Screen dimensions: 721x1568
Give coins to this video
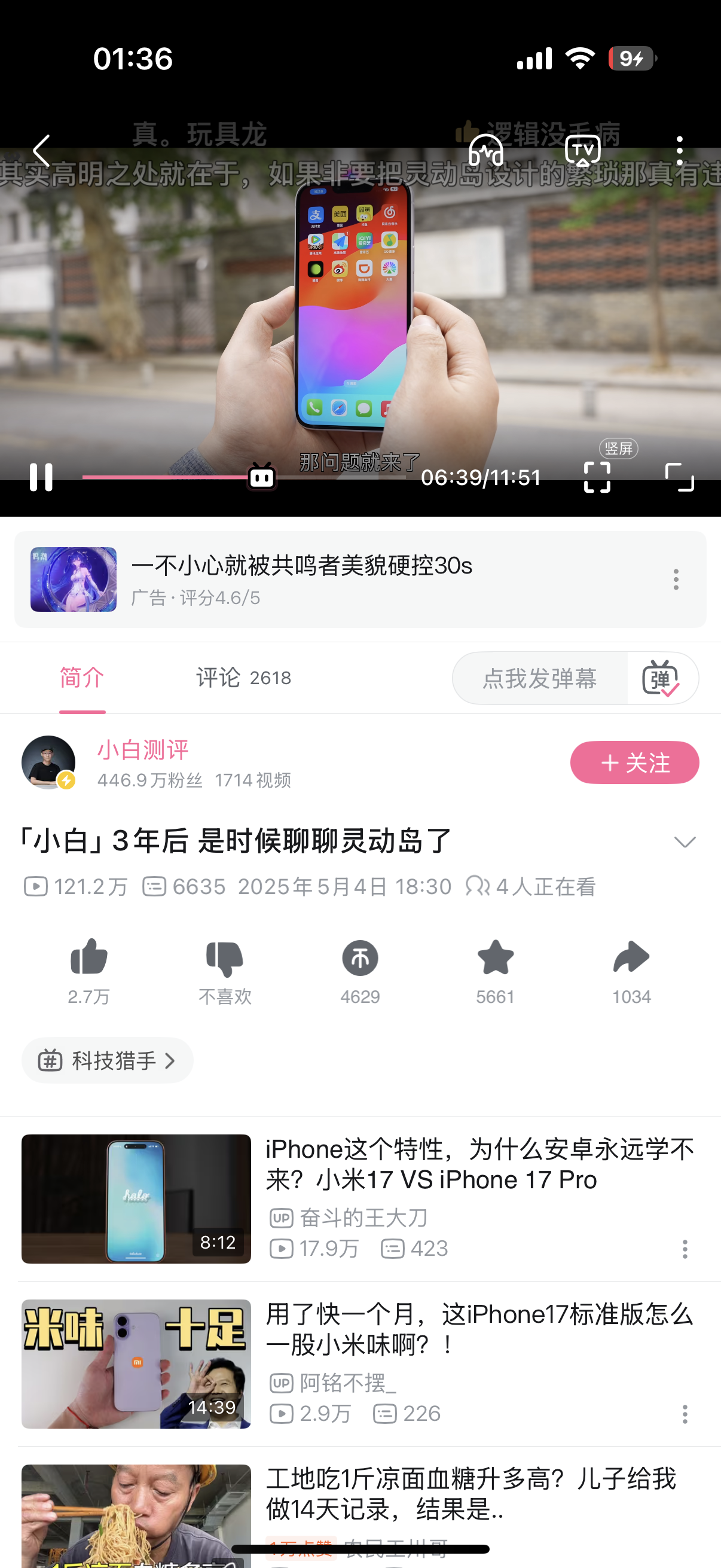pos(360,958)
